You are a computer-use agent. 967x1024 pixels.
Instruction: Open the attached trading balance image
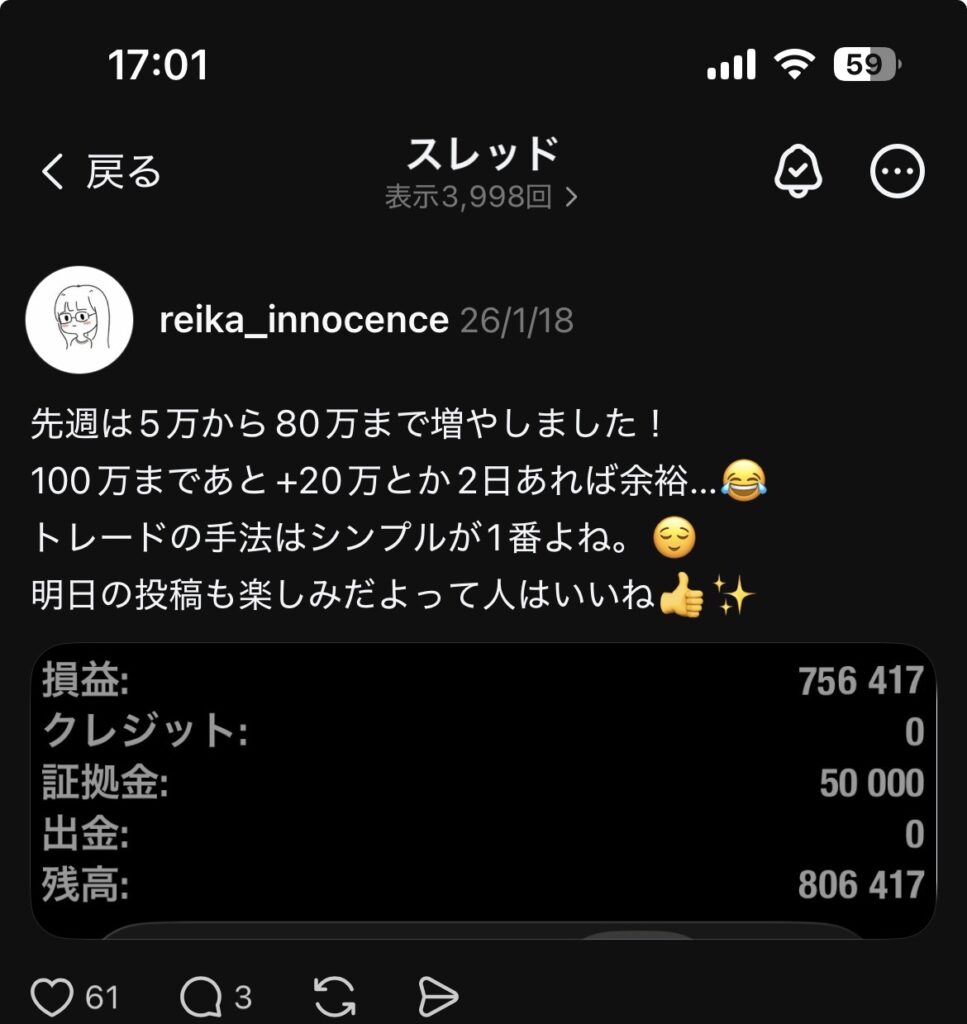click(x=483, y=790)
